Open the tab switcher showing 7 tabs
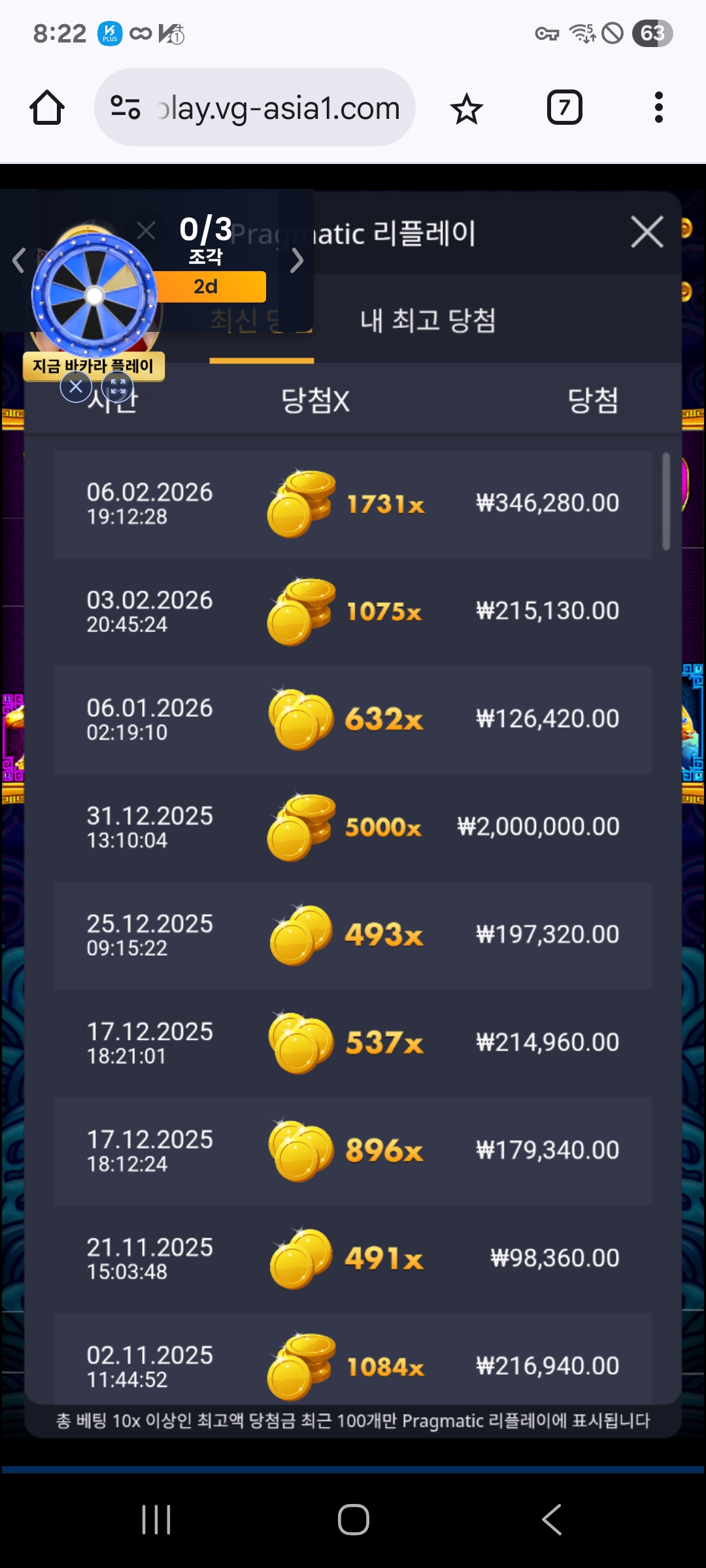This screenshot has height=1568, width=706. coord(564,108)
